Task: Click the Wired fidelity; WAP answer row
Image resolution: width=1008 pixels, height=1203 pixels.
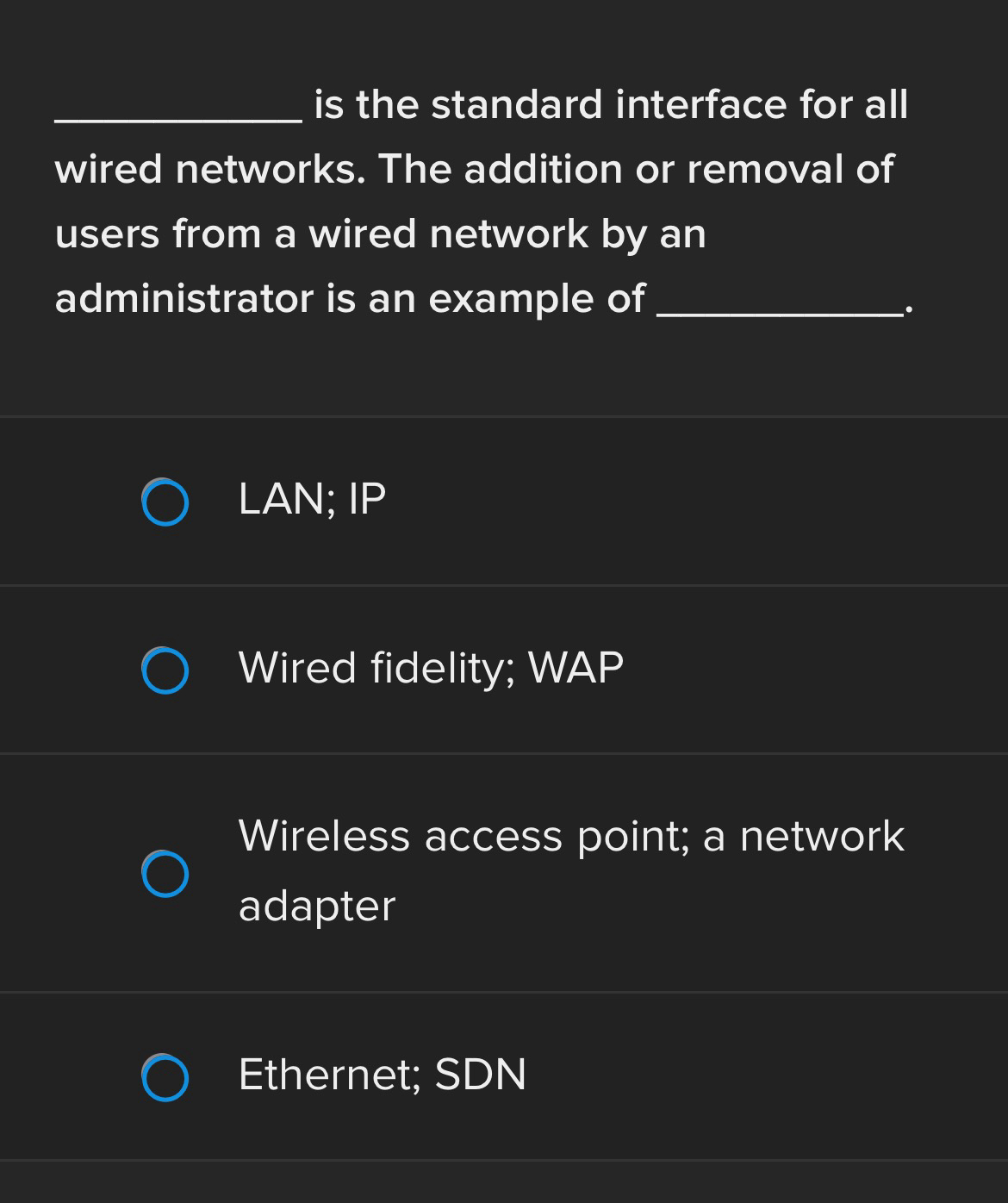Action: pos(504,670)
